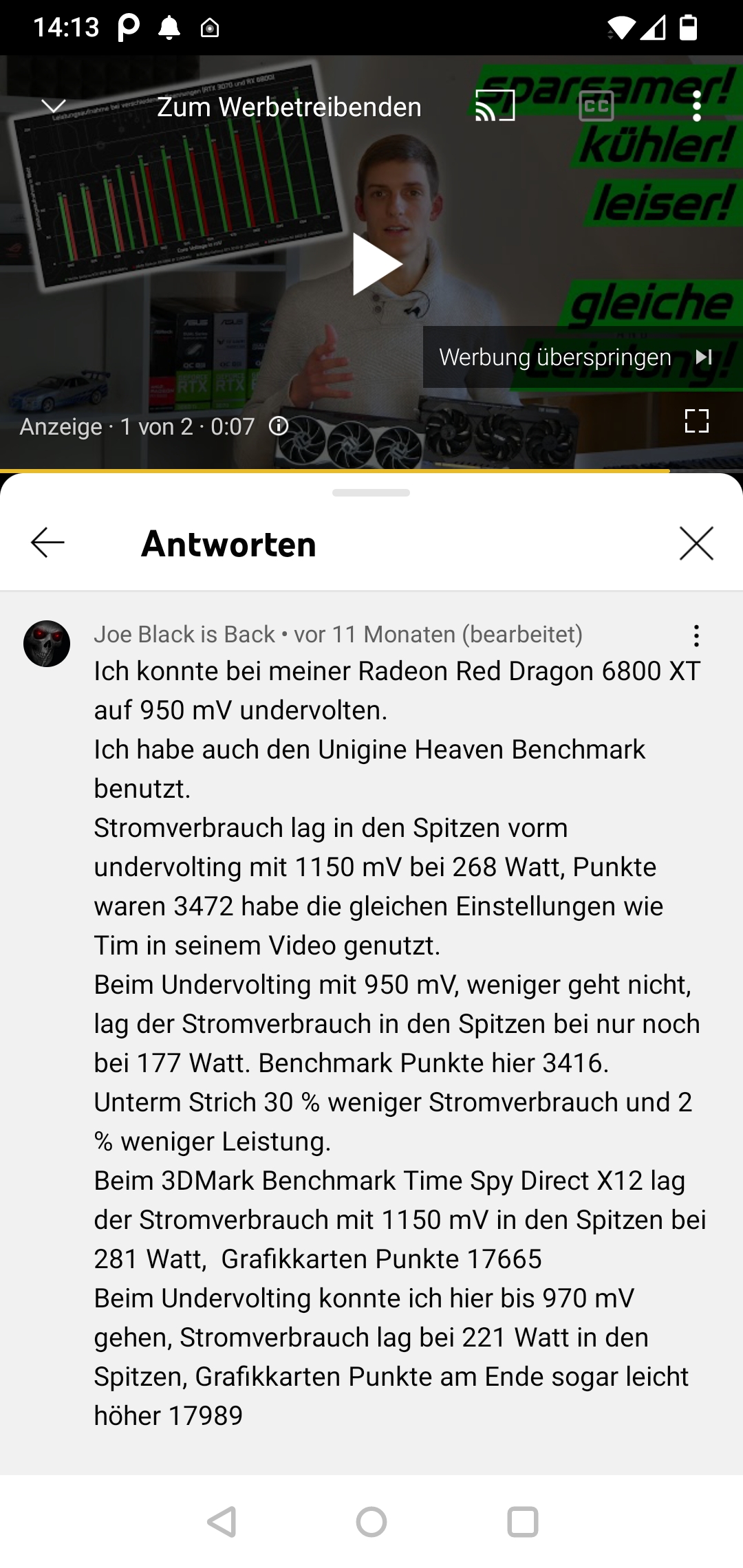Open options for Joe Black's comment
This screenshot has height=1568, width=743.
(696, 635)
